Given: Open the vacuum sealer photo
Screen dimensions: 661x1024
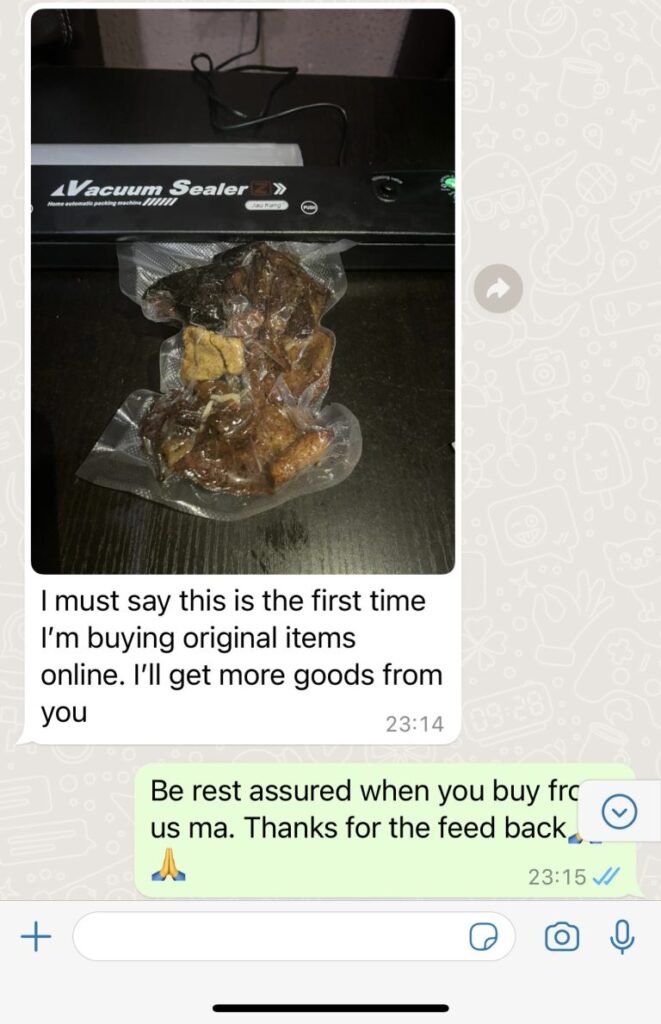Looking at the screenshot, I should (243, 290).
